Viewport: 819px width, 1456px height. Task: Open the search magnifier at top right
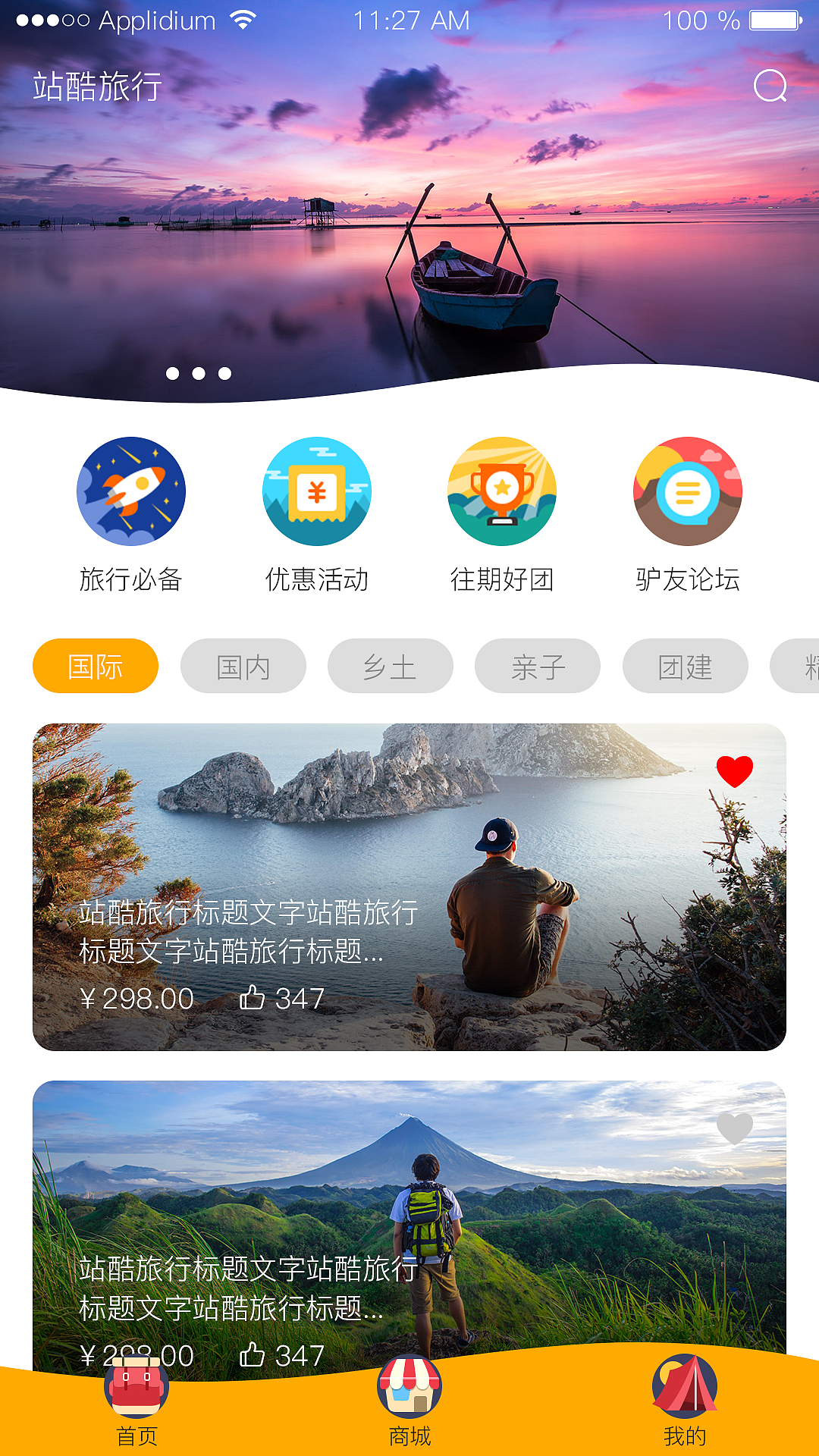tap(770, 85)
